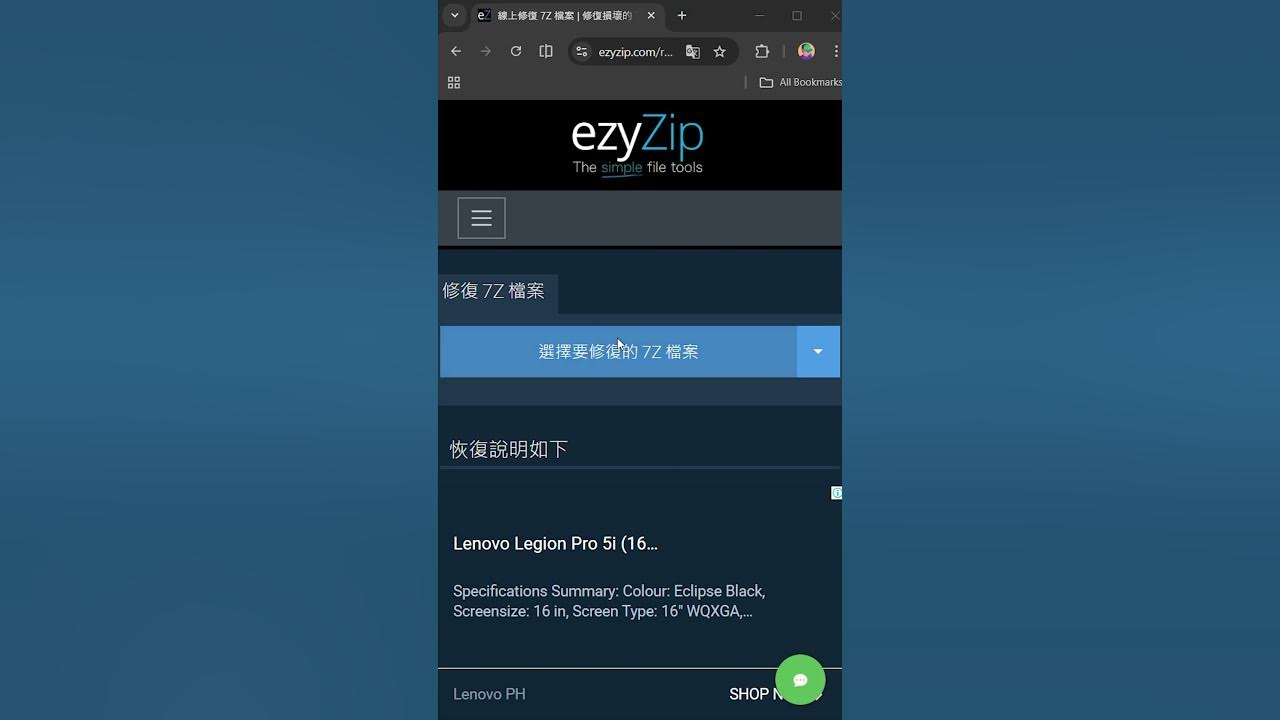Bookmark this page with the star
The height and width of the screenshot is (720, 1280).
719,52
